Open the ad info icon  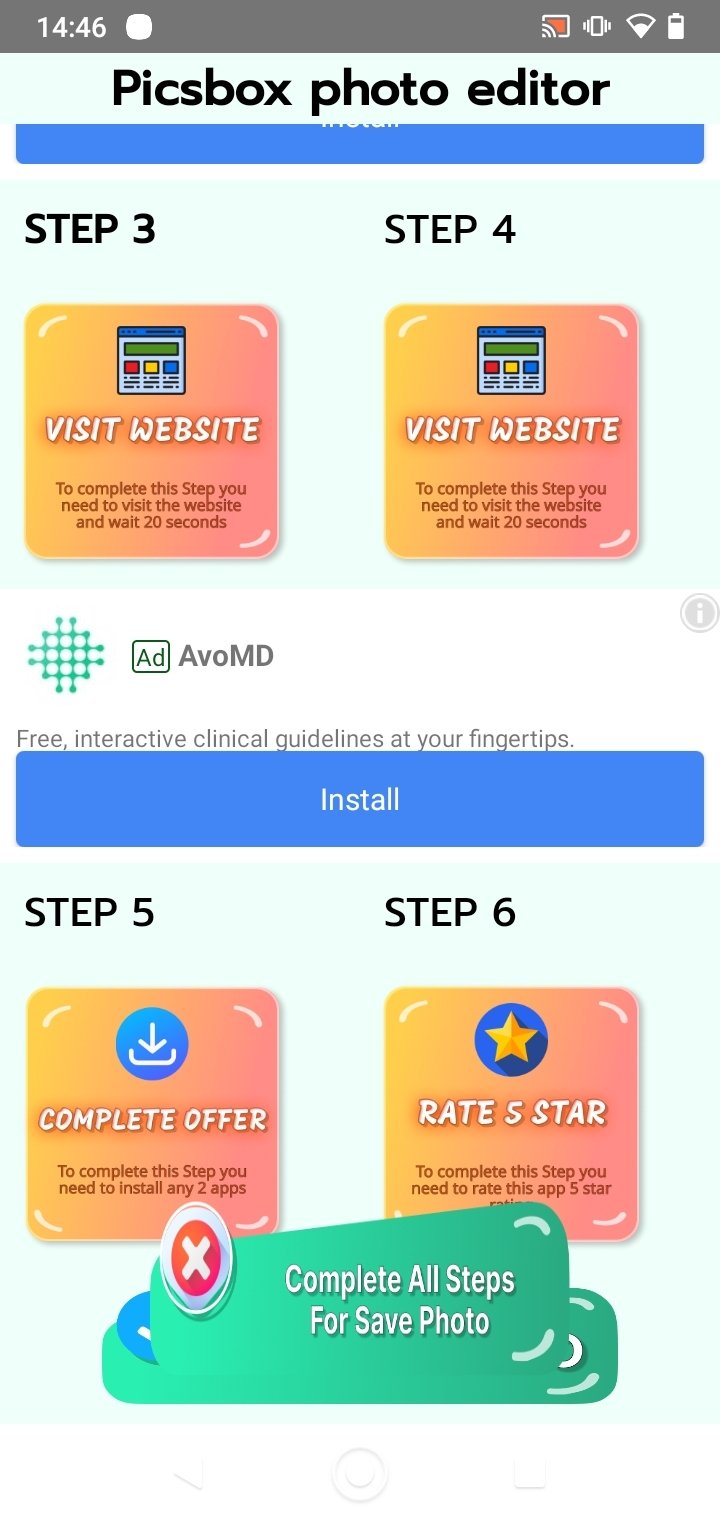tap(700, 612)
